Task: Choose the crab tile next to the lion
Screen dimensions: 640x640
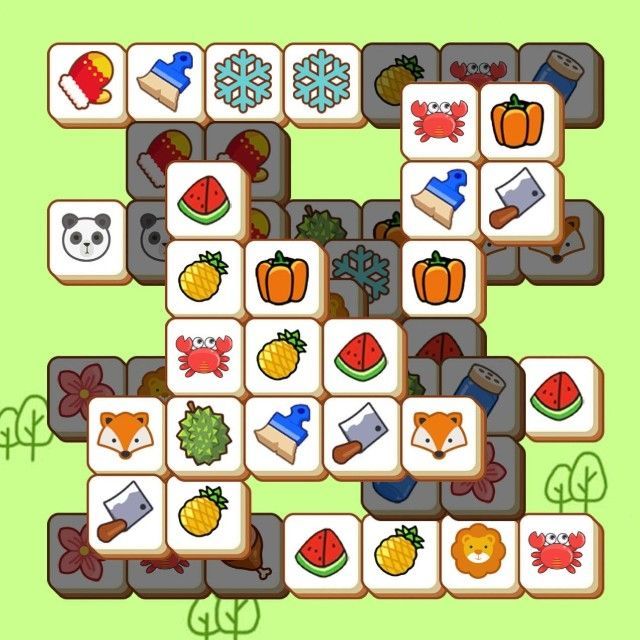Action: [557, 552]
